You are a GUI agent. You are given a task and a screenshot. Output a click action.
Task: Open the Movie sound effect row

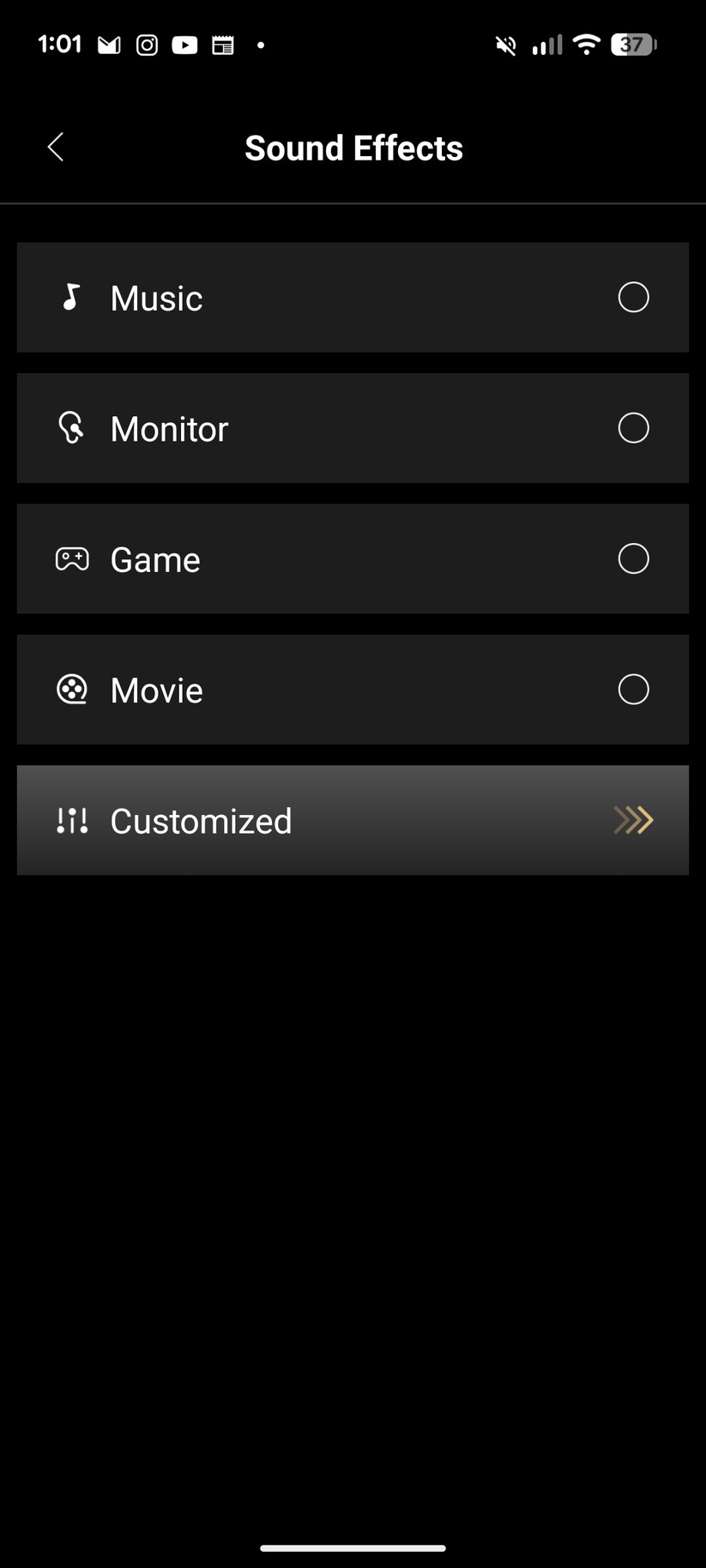tap(353, 689)
